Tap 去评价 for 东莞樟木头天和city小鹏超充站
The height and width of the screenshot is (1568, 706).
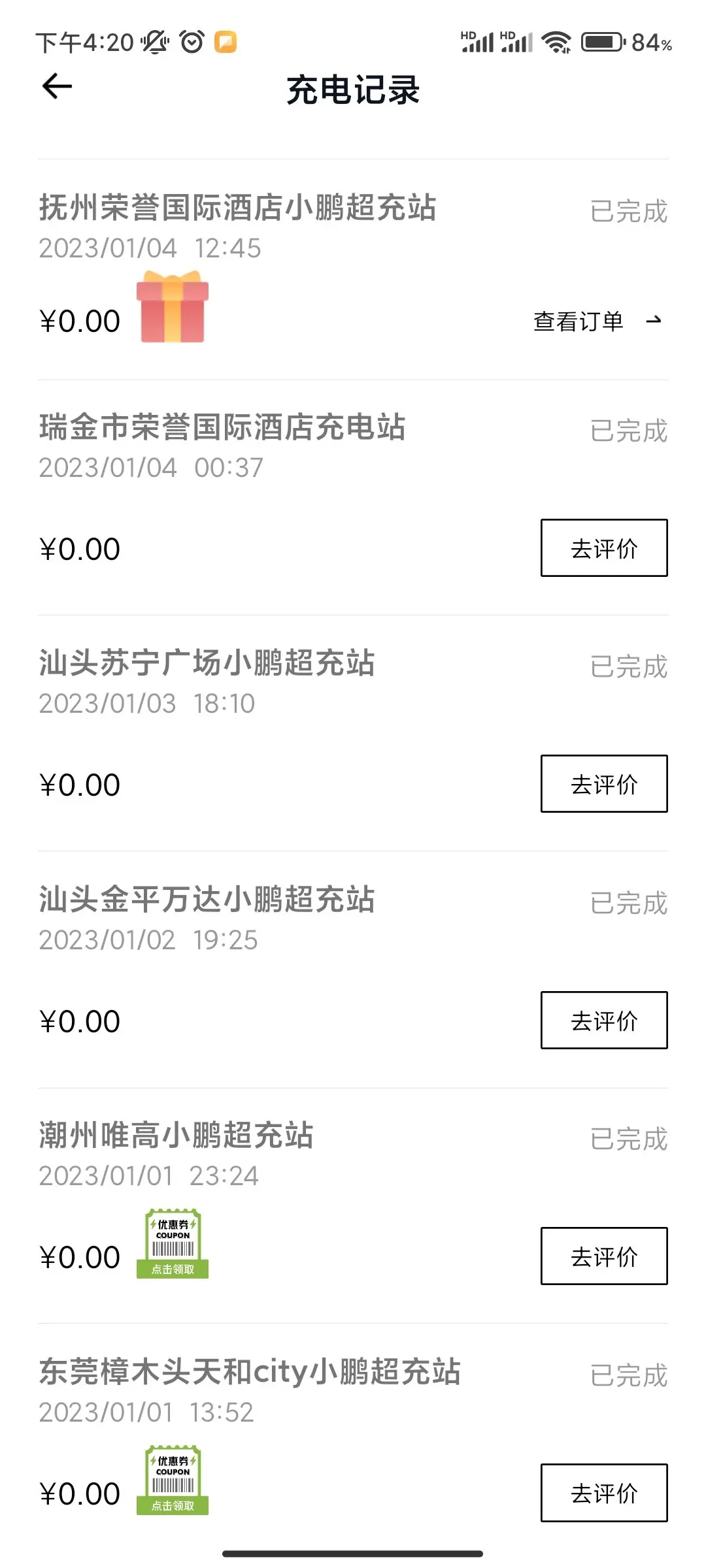tap(604, 1493)
